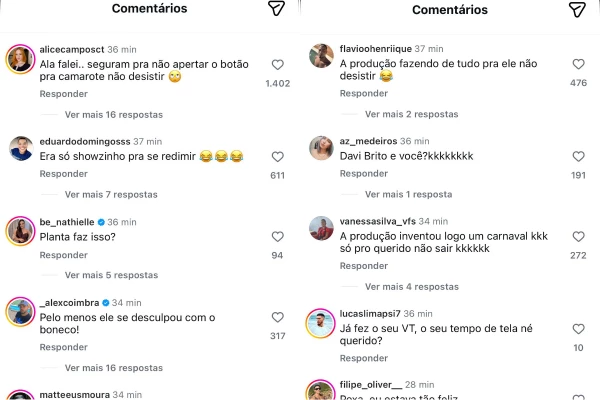Like eduardodomingosss's comment
600x400 pixels.
pyautogui.click(x=278, y=156)
